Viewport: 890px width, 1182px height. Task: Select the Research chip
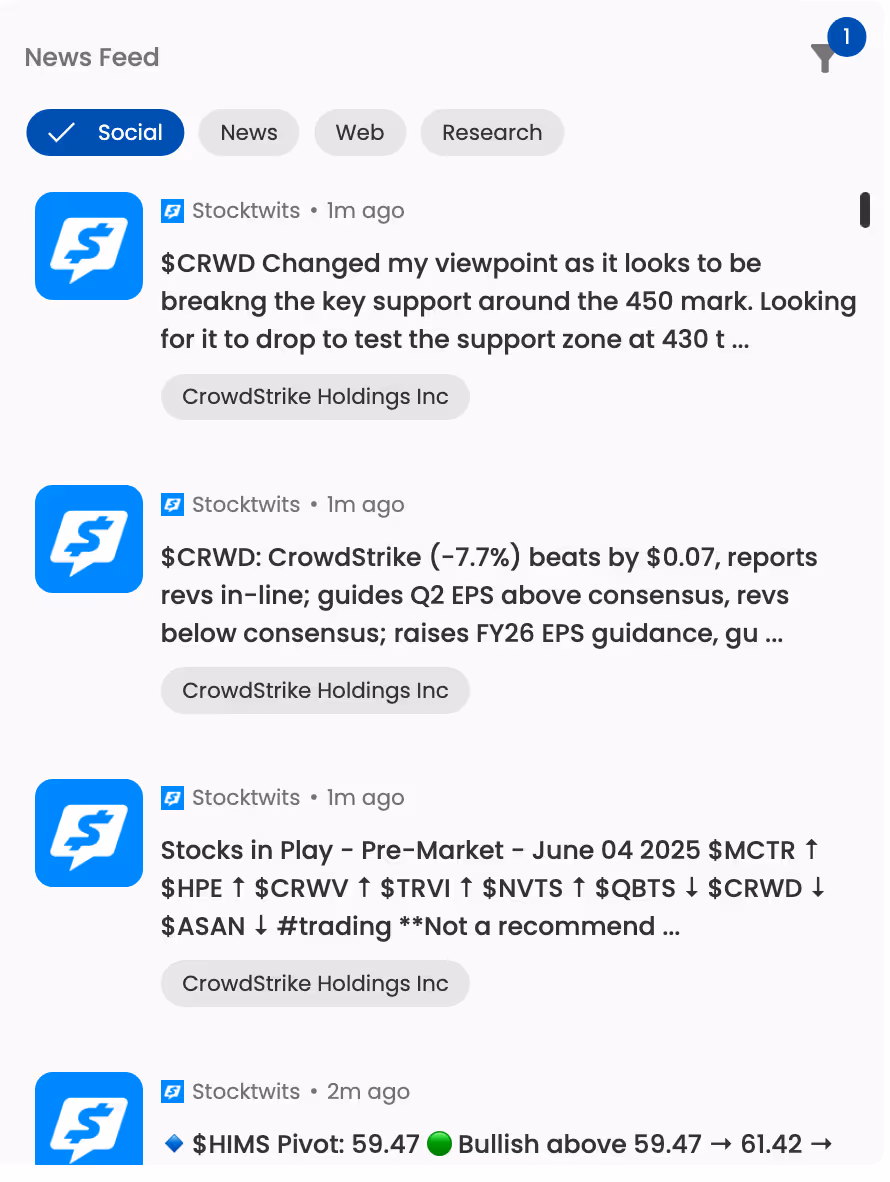point(492,133)
